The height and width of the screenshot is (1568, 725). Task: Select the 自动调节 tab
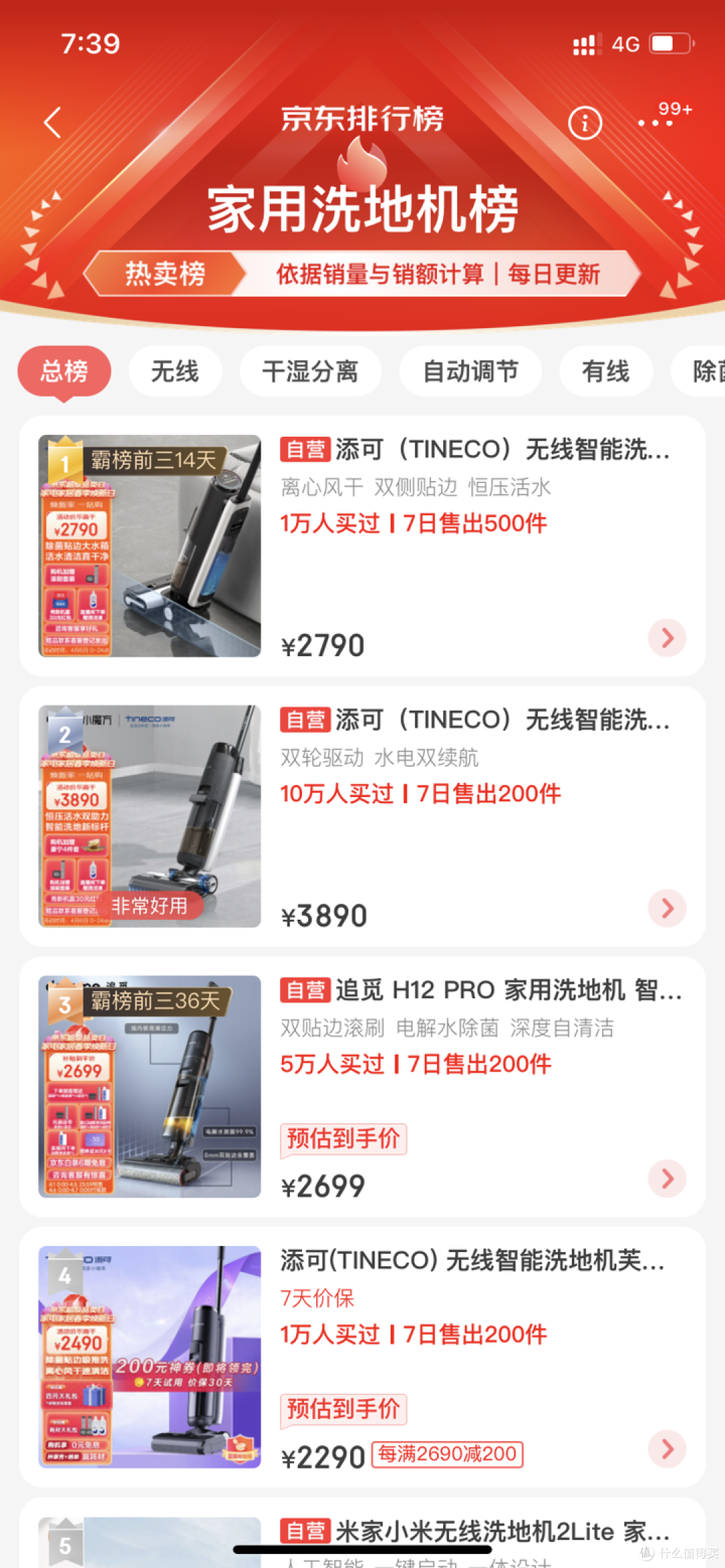[470, 371]
